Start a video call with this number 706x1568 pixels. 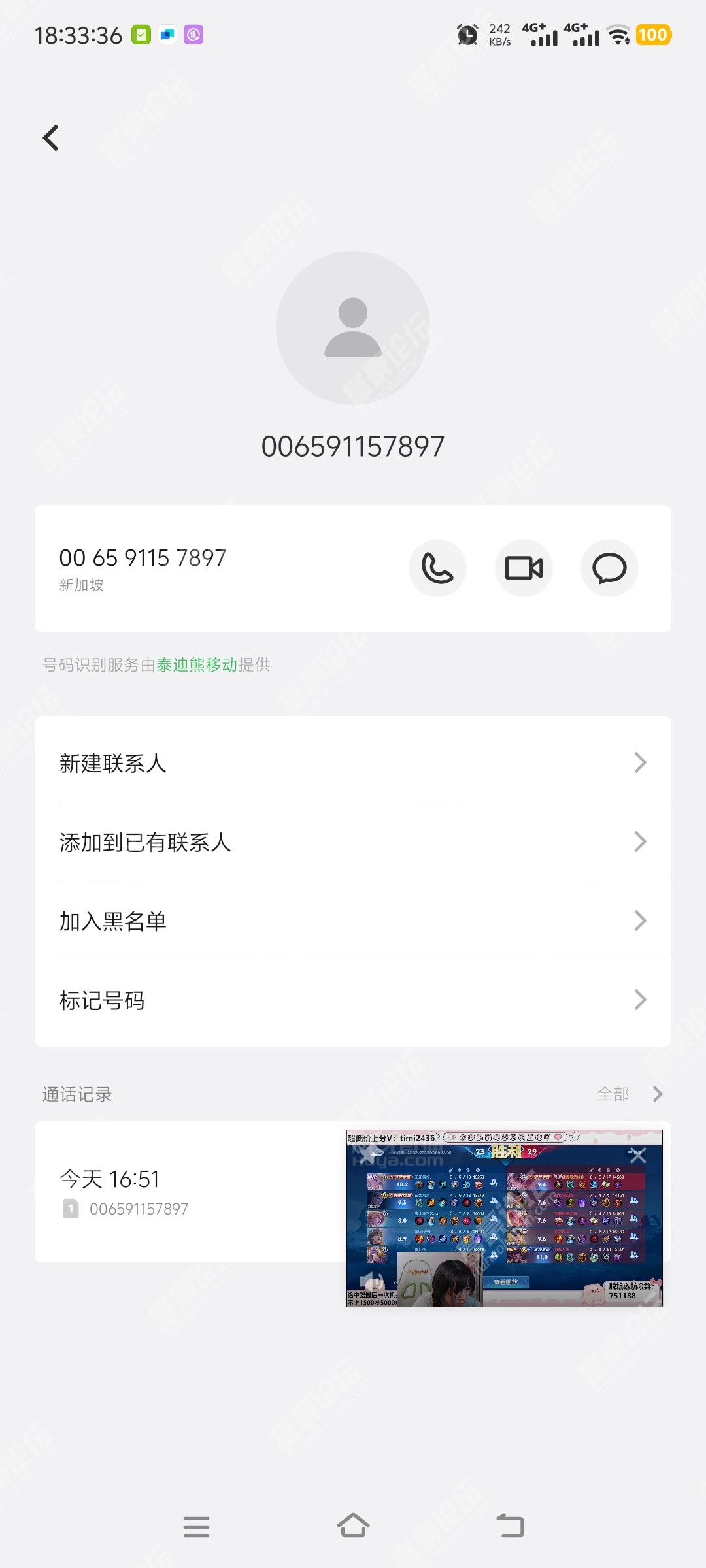[524, 568]
